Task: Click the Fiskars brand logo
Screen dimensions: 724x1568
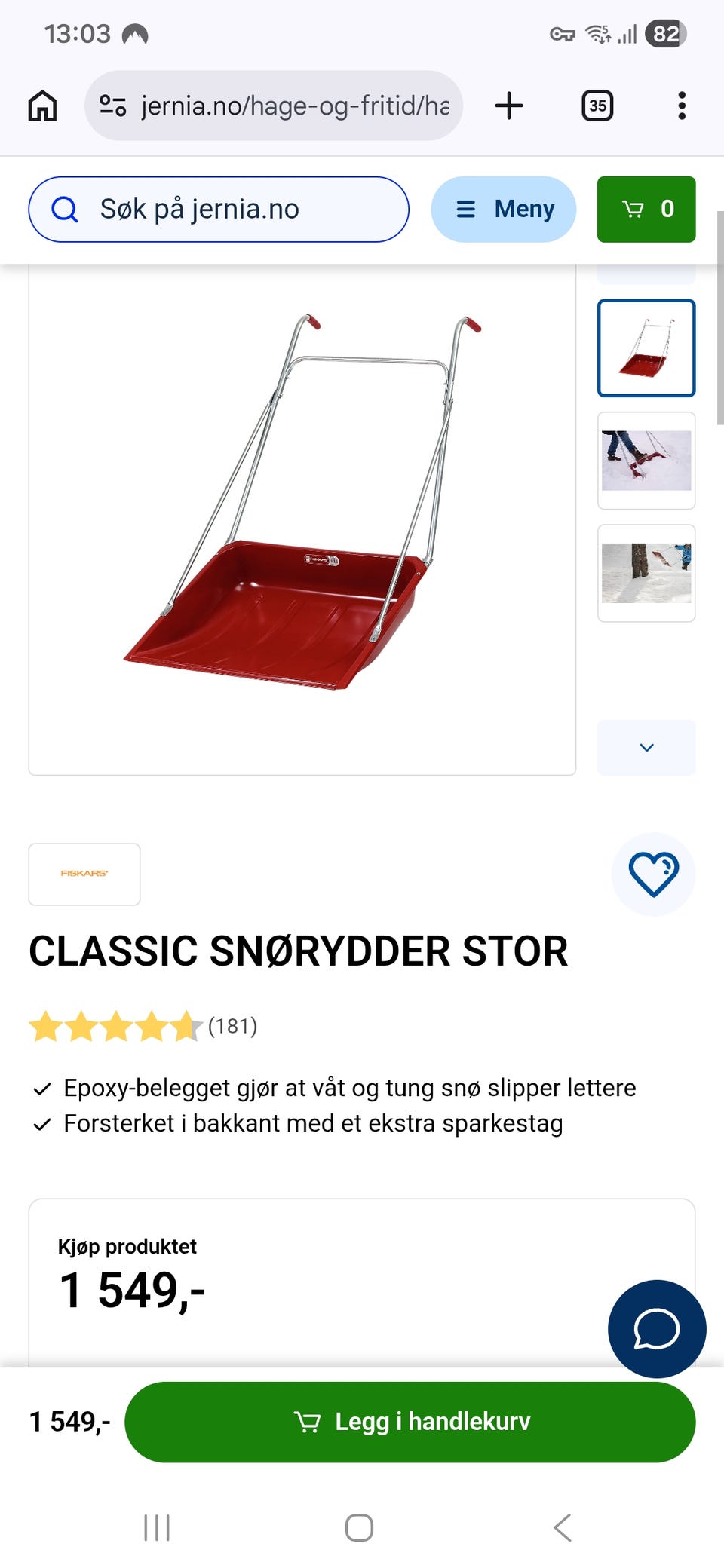Action: point(84,874)
